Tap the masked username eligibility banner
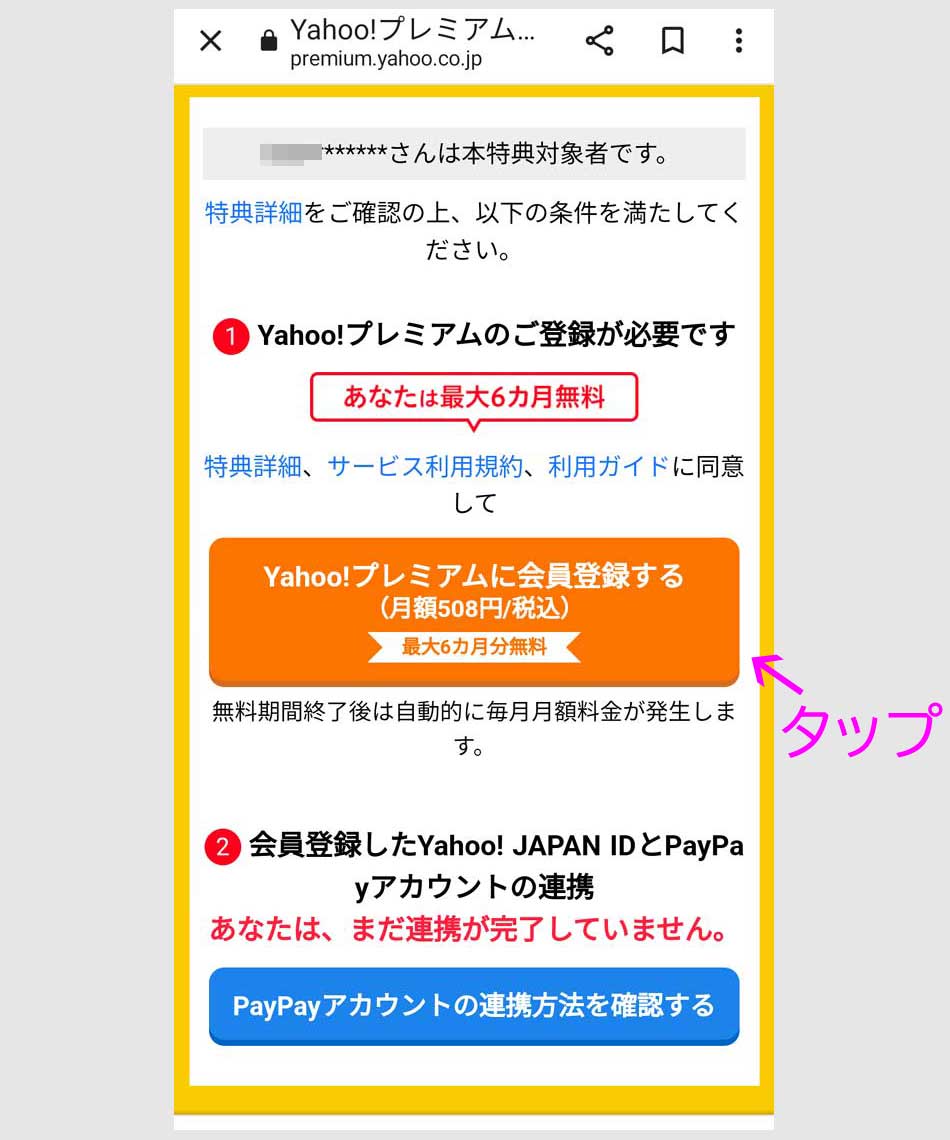Screen dimensions: 950x1140 pyautogui.click(x=474, y=153)
